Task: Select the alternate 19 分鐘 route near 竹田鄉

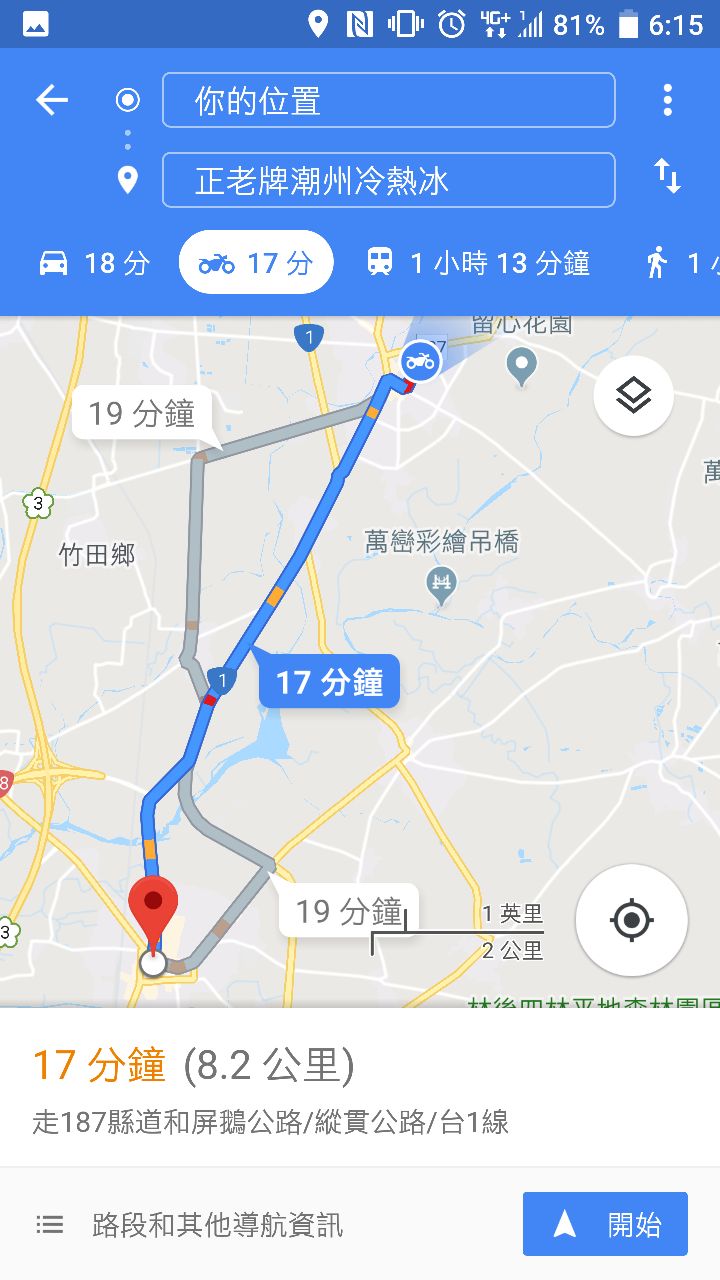Action: [142, 414]
